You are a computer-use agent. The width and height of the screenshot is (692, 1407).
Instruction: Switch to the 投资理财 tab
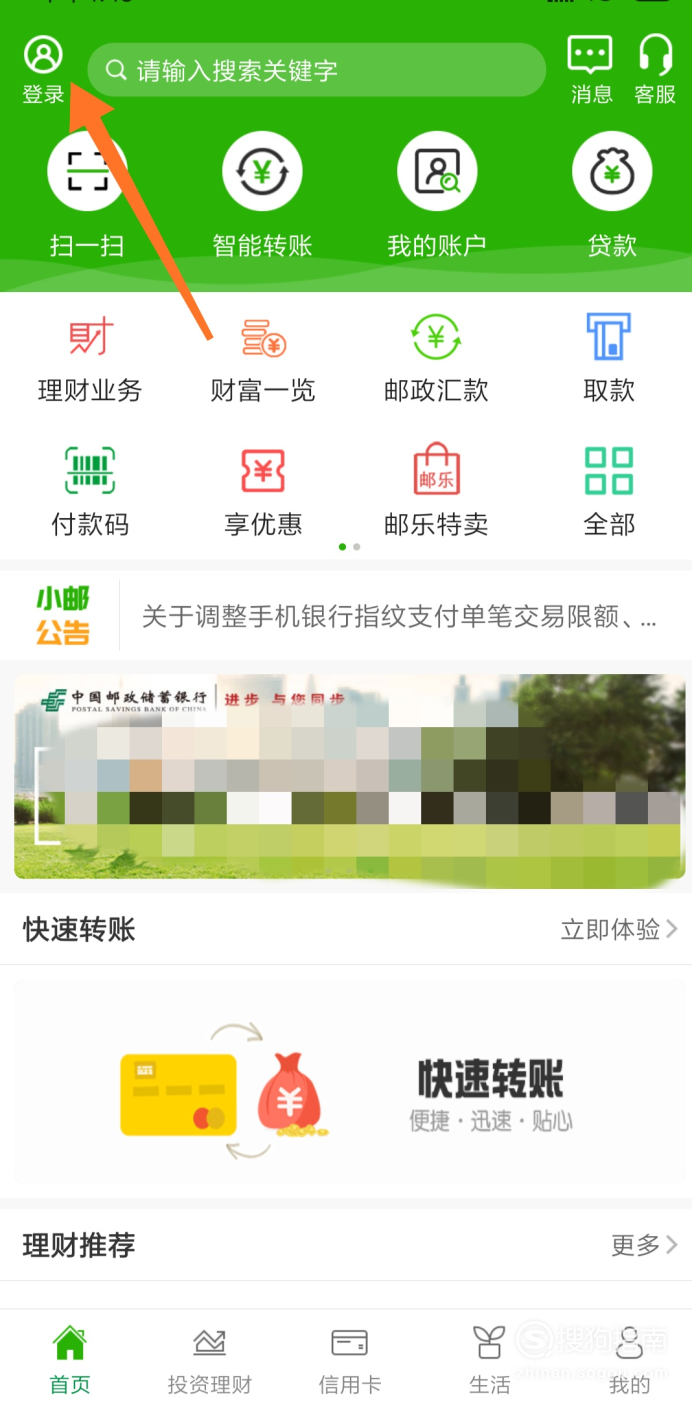(210, 1360)
